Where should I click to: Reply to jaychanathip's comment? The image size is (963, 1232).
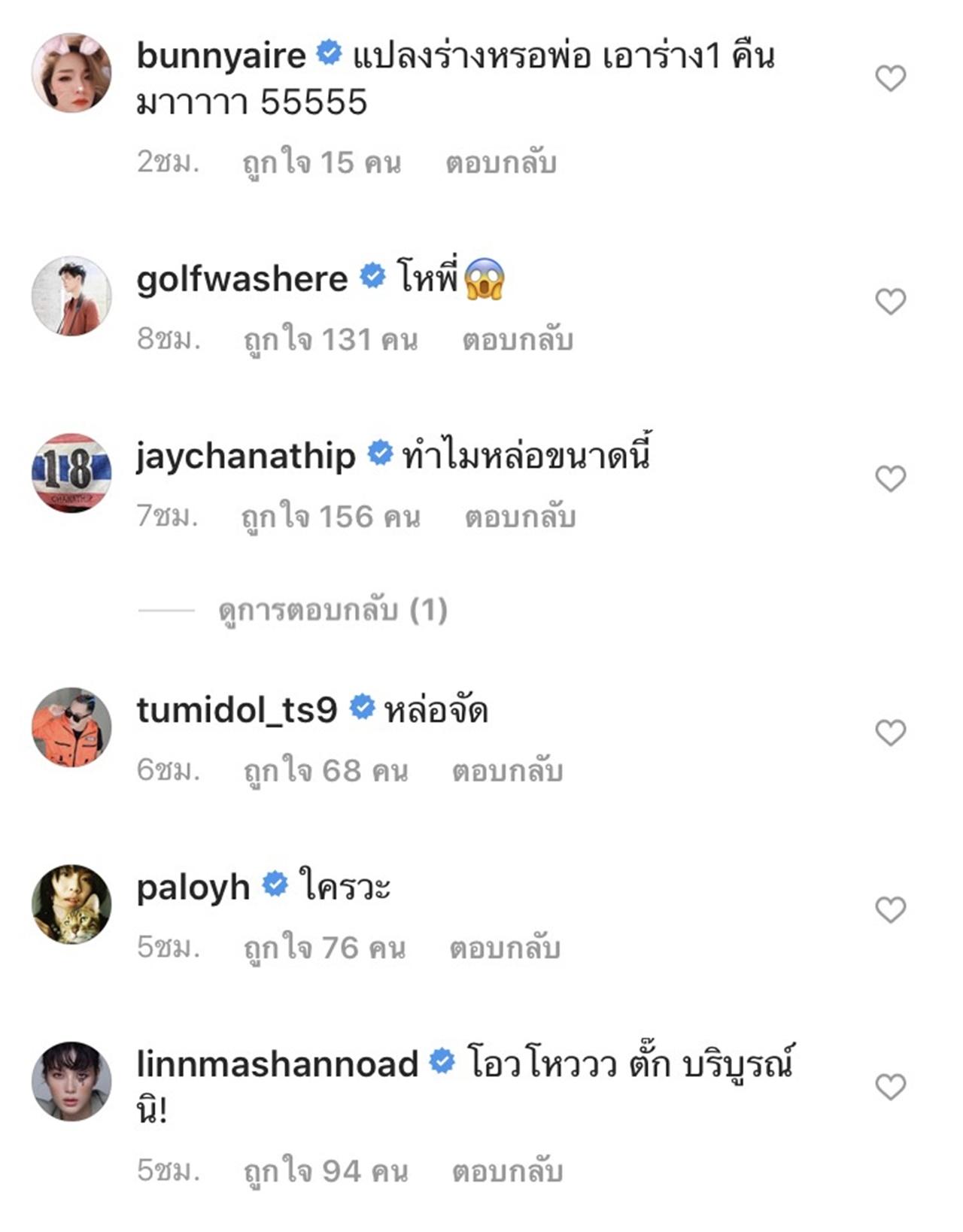520,517
